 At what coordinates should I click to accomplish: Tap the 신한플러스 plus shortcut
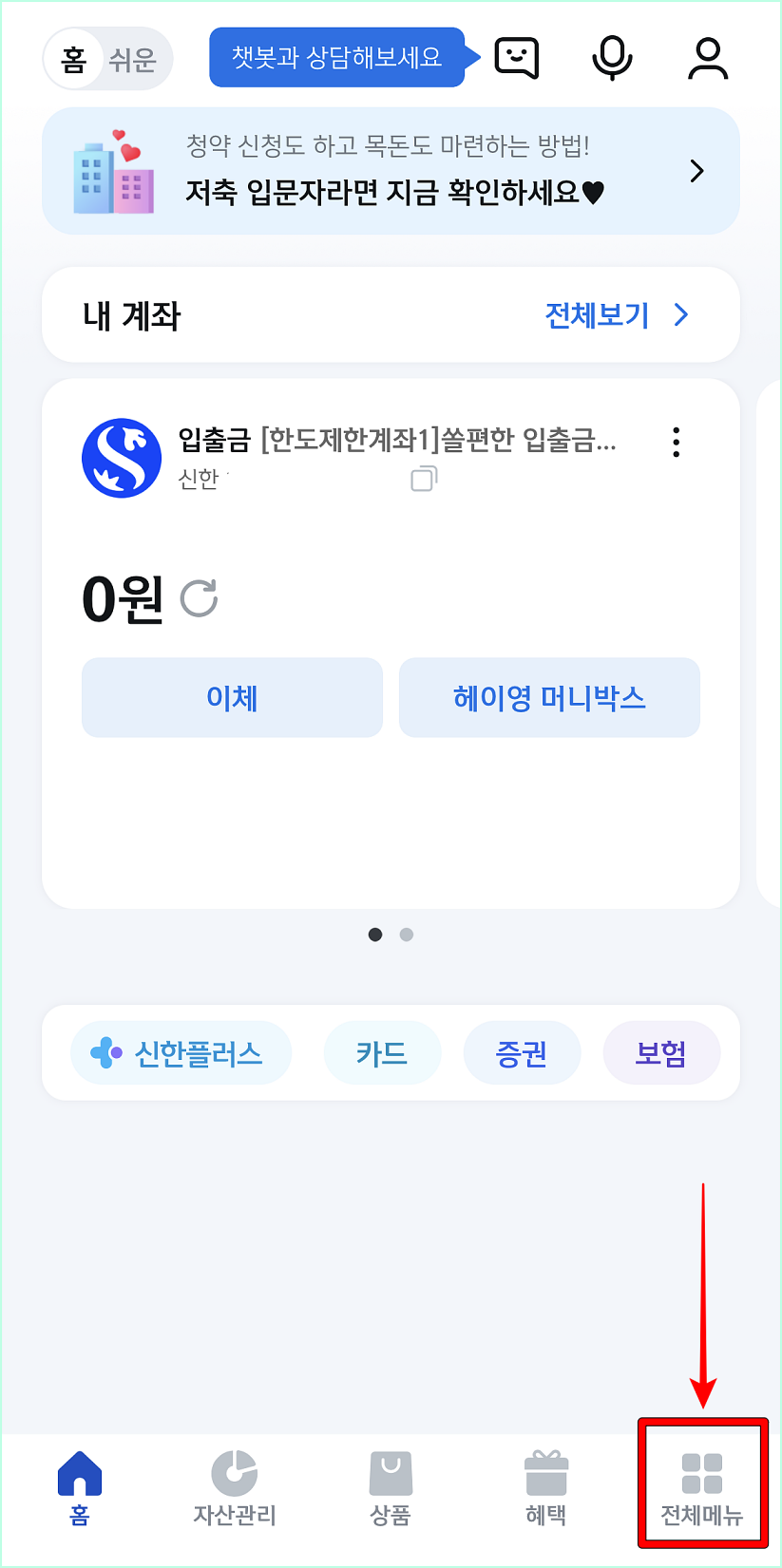click(x=181, y=1052)
